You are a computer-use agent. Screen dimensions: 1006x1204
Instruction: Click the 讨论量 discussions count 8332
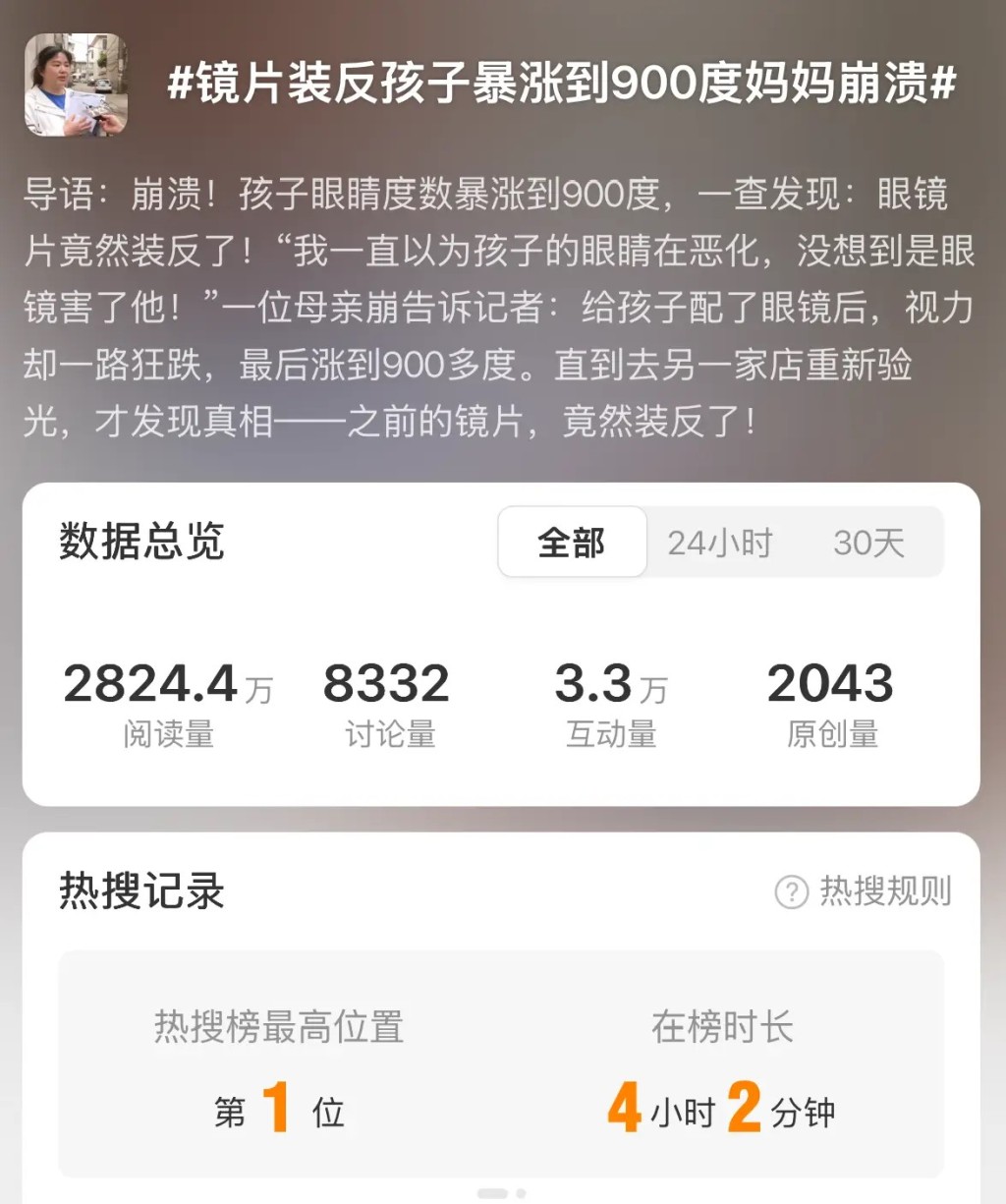point(388,685)
